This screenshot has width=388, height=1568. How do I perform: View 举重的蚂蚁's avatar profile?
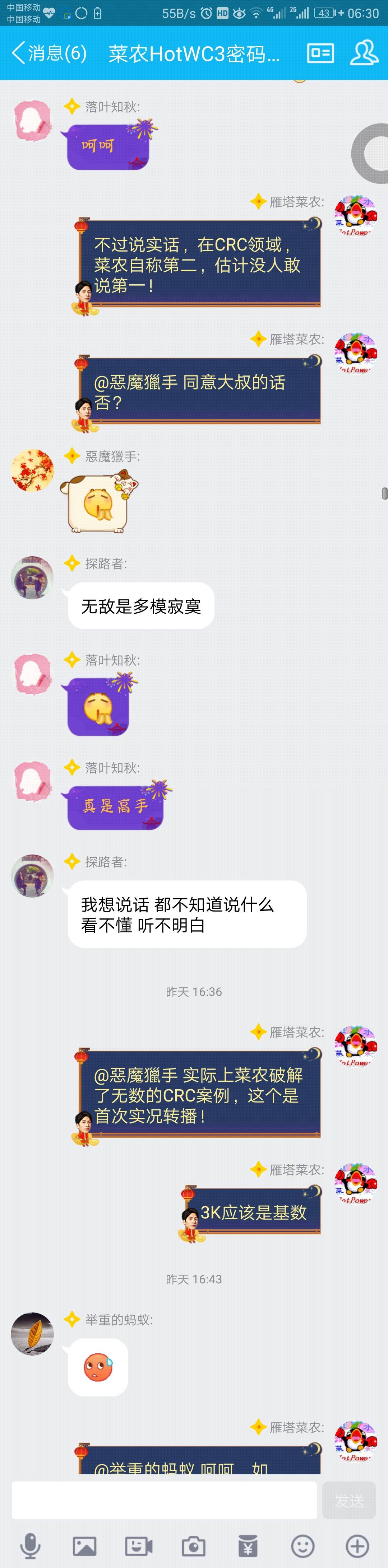(x=33, y=1333)
